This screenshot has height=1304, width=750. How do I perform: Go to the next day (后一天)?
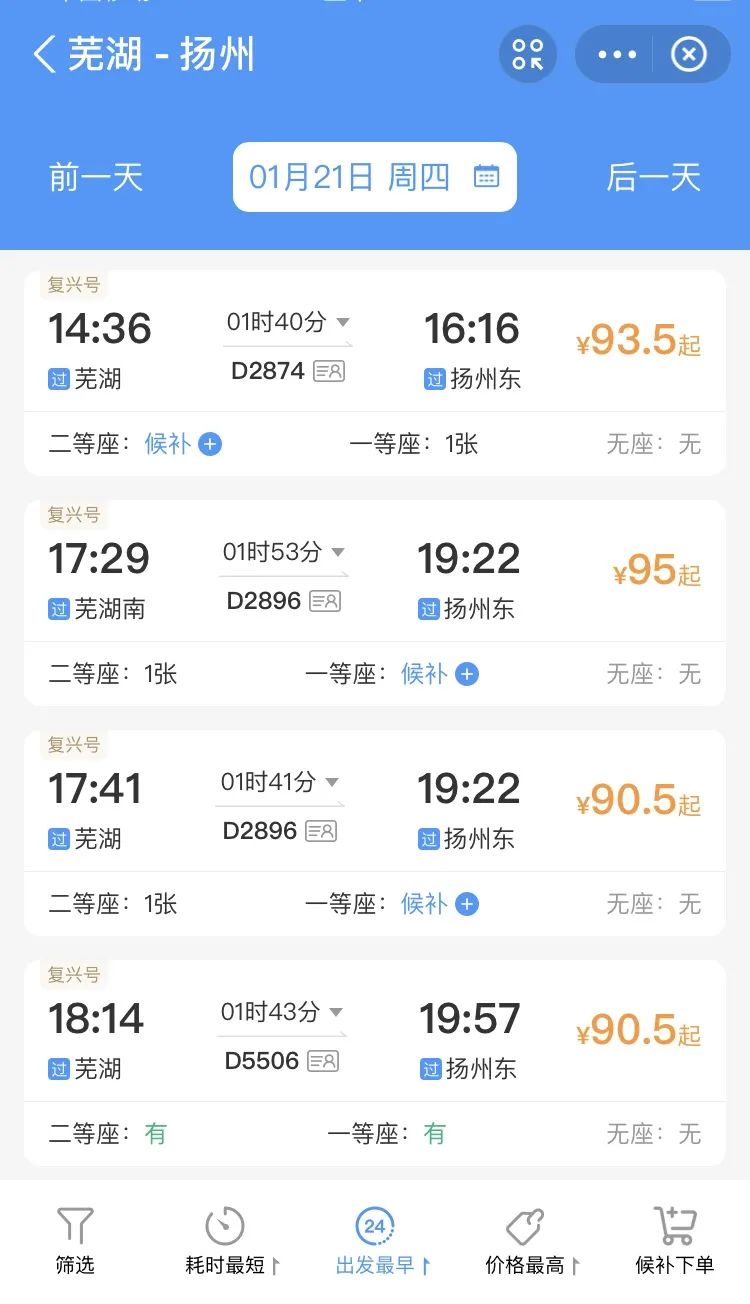pos(652,178)
